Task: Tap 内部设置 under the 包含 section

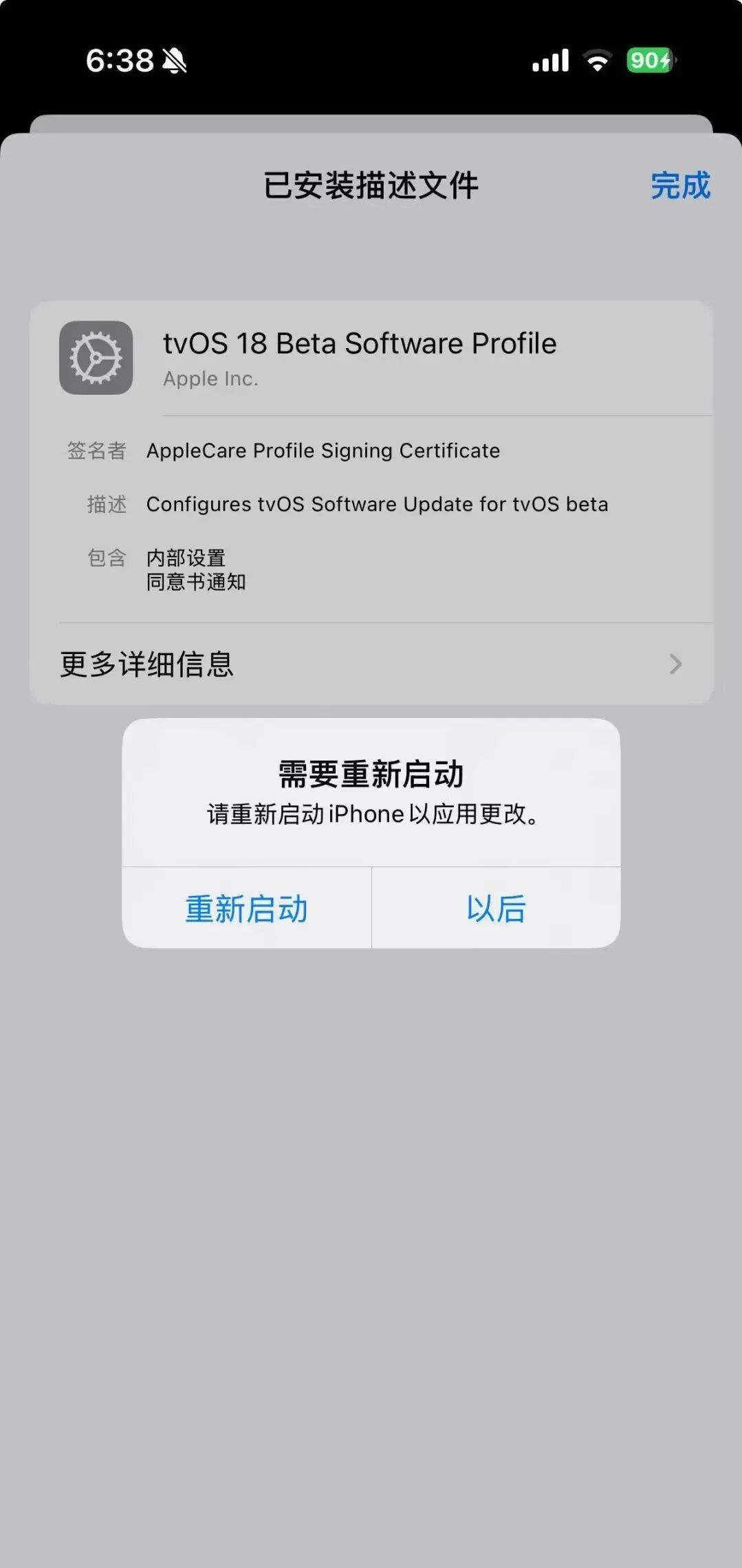Action: pyautogui.click(x=186, y=558)
